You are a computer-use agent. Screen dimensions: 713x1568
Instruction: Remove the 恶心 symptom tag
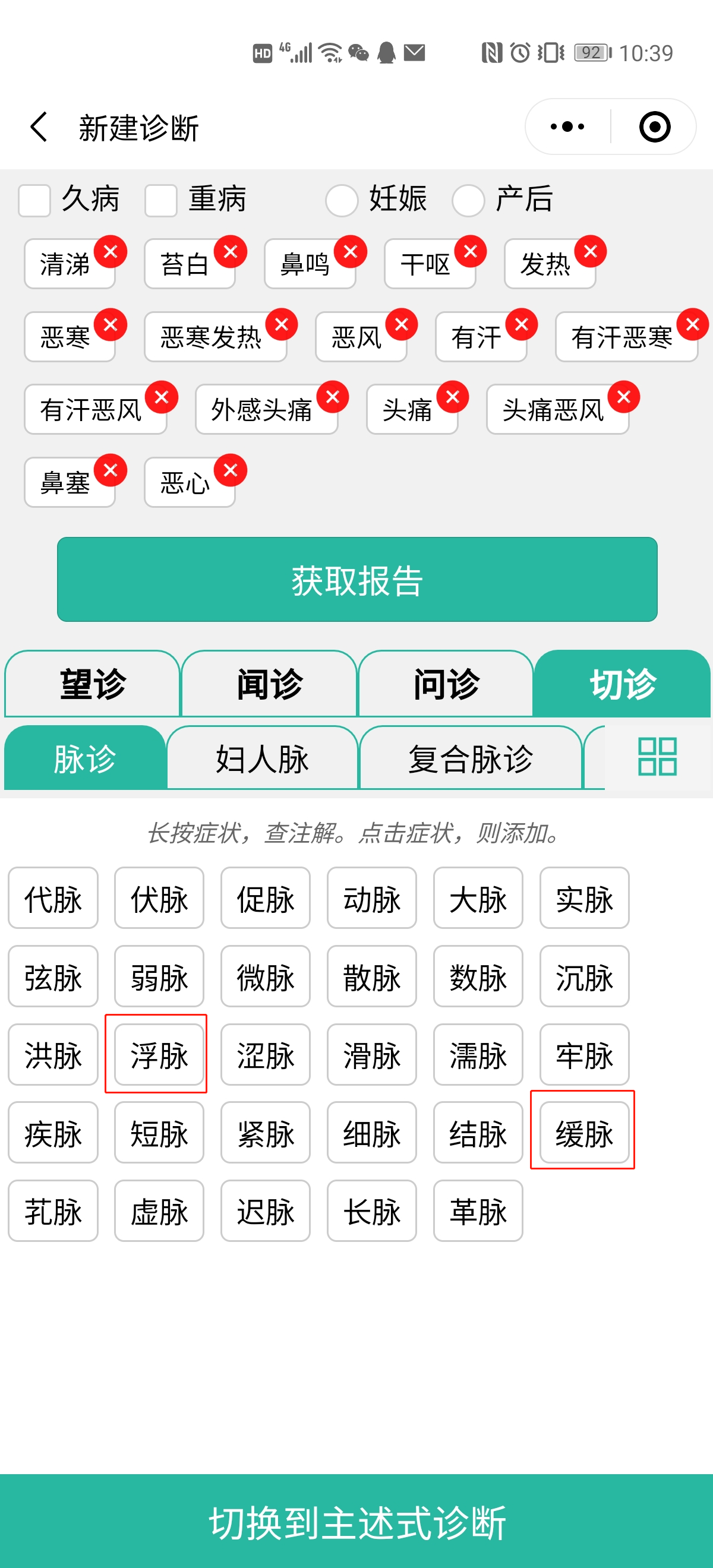[230, 470]
